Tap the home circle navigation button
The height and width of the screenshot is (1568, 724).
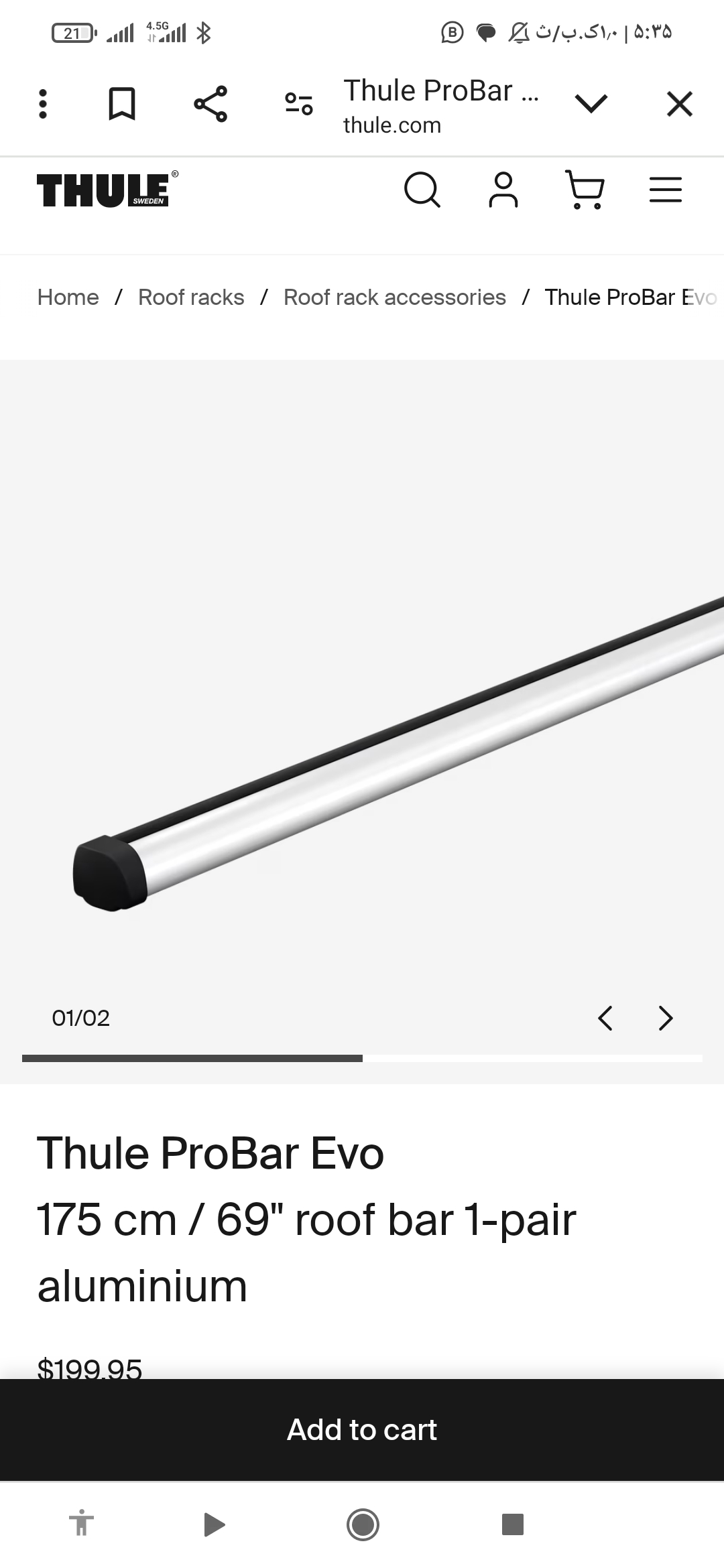point(363,1524)
